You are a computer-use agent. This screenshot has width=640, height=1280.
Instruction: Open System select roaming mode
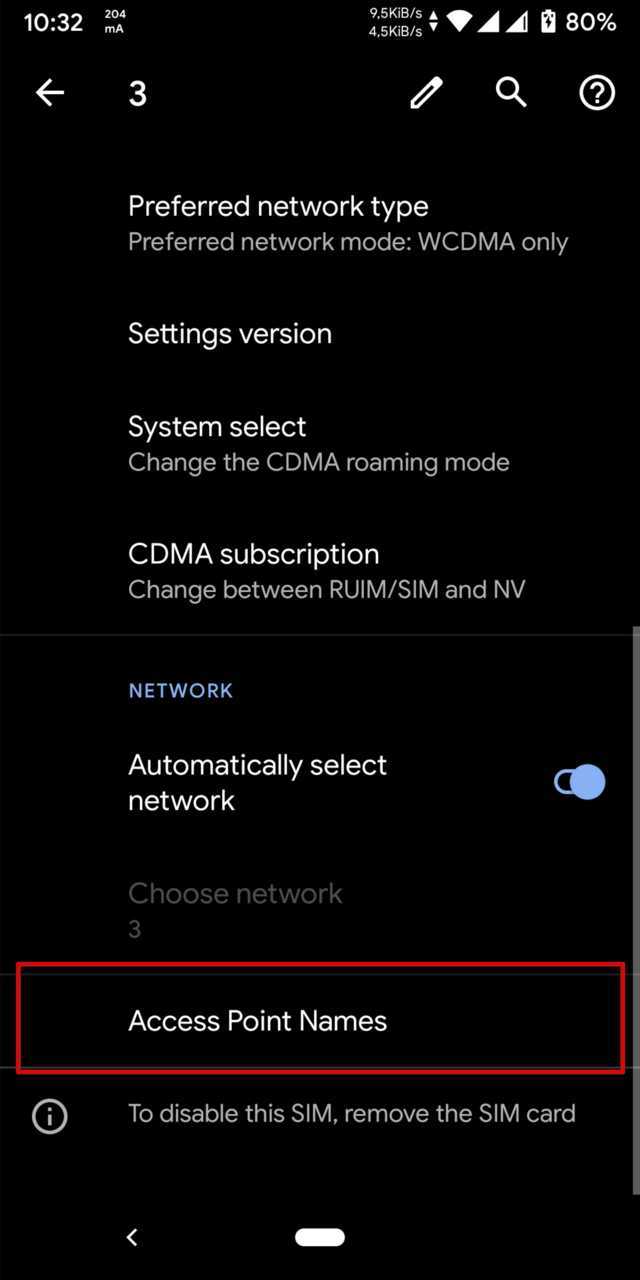click(318, 443)
